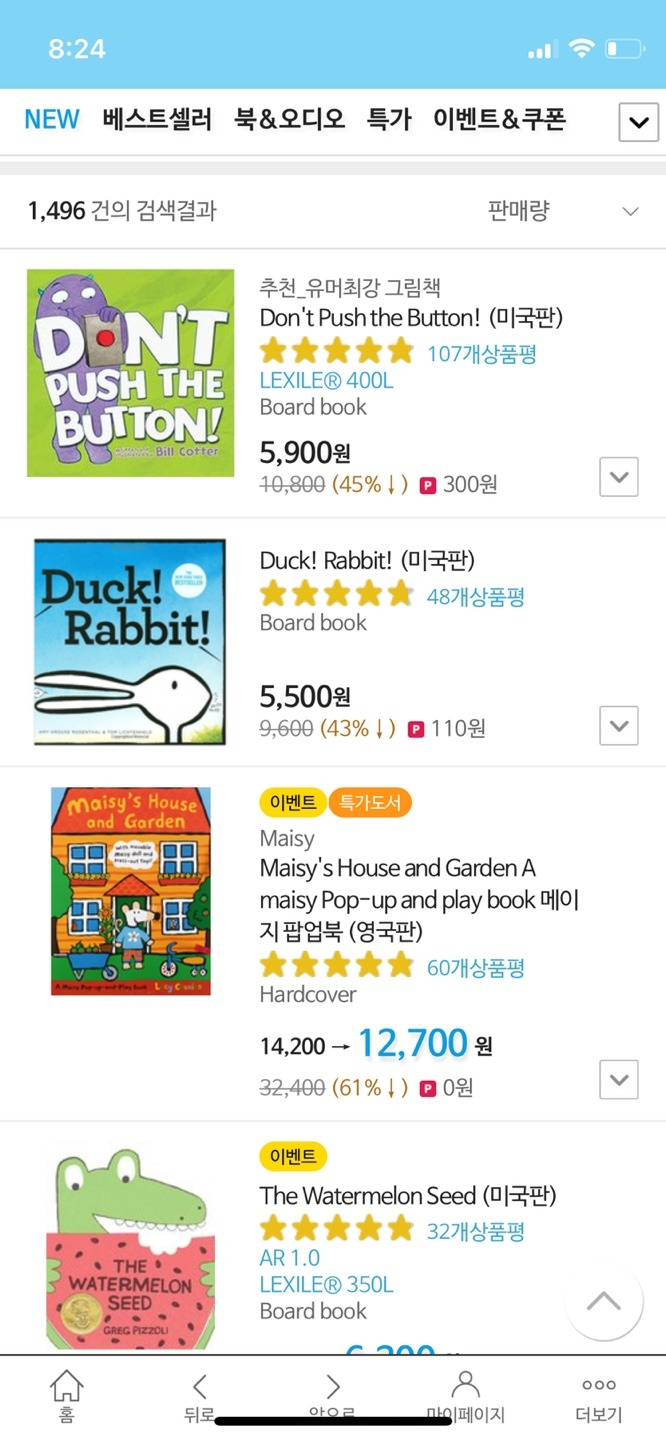Viewport: 666px width, 1440px height.
Task: Open the 북&오디오 tab
Action: (x=289, y=119)
